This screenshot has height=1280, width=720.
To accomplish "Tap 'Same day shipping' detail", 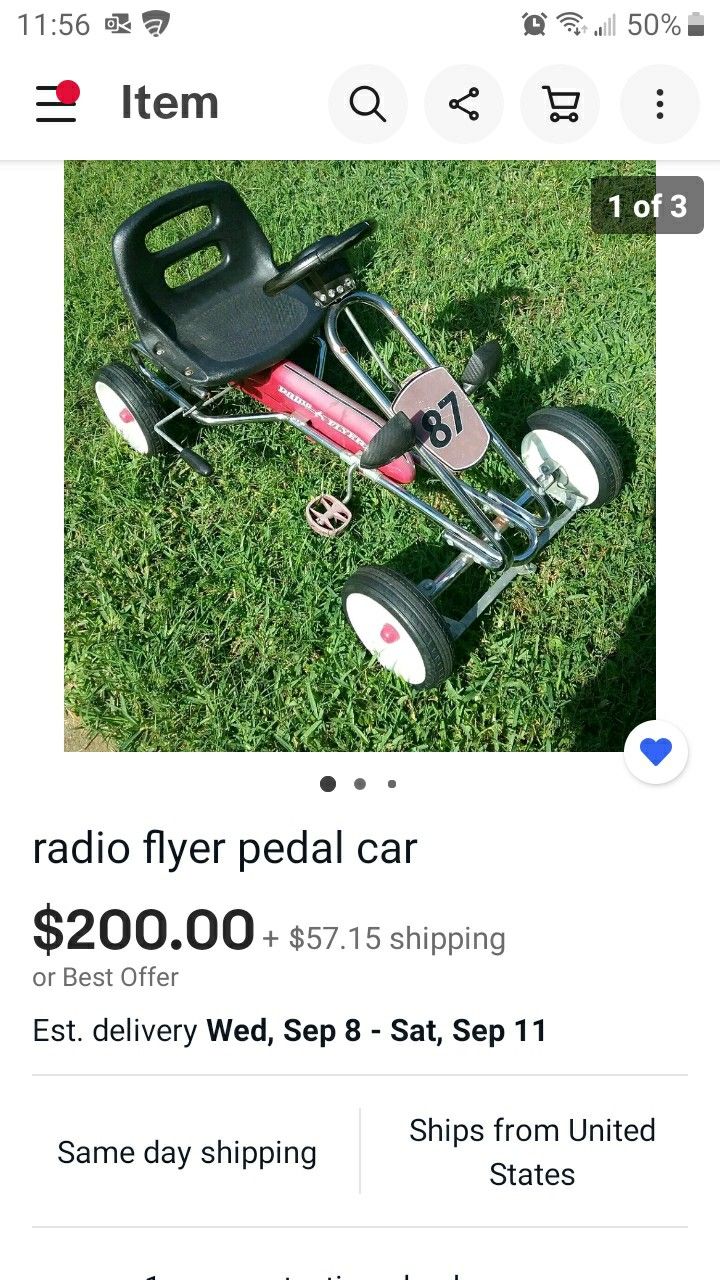I will [x=187, y=1151].
